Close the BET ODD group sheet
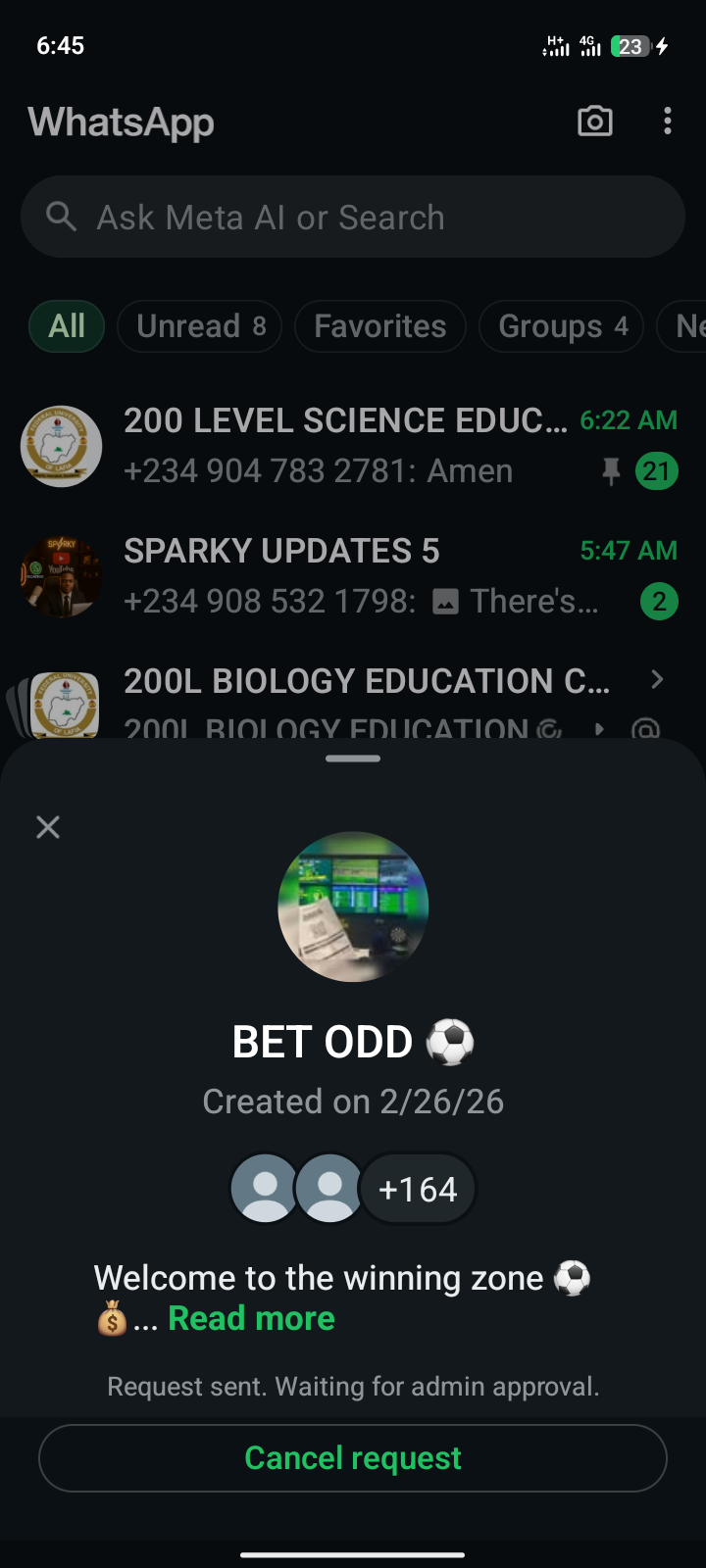 (x=48, y=827)
